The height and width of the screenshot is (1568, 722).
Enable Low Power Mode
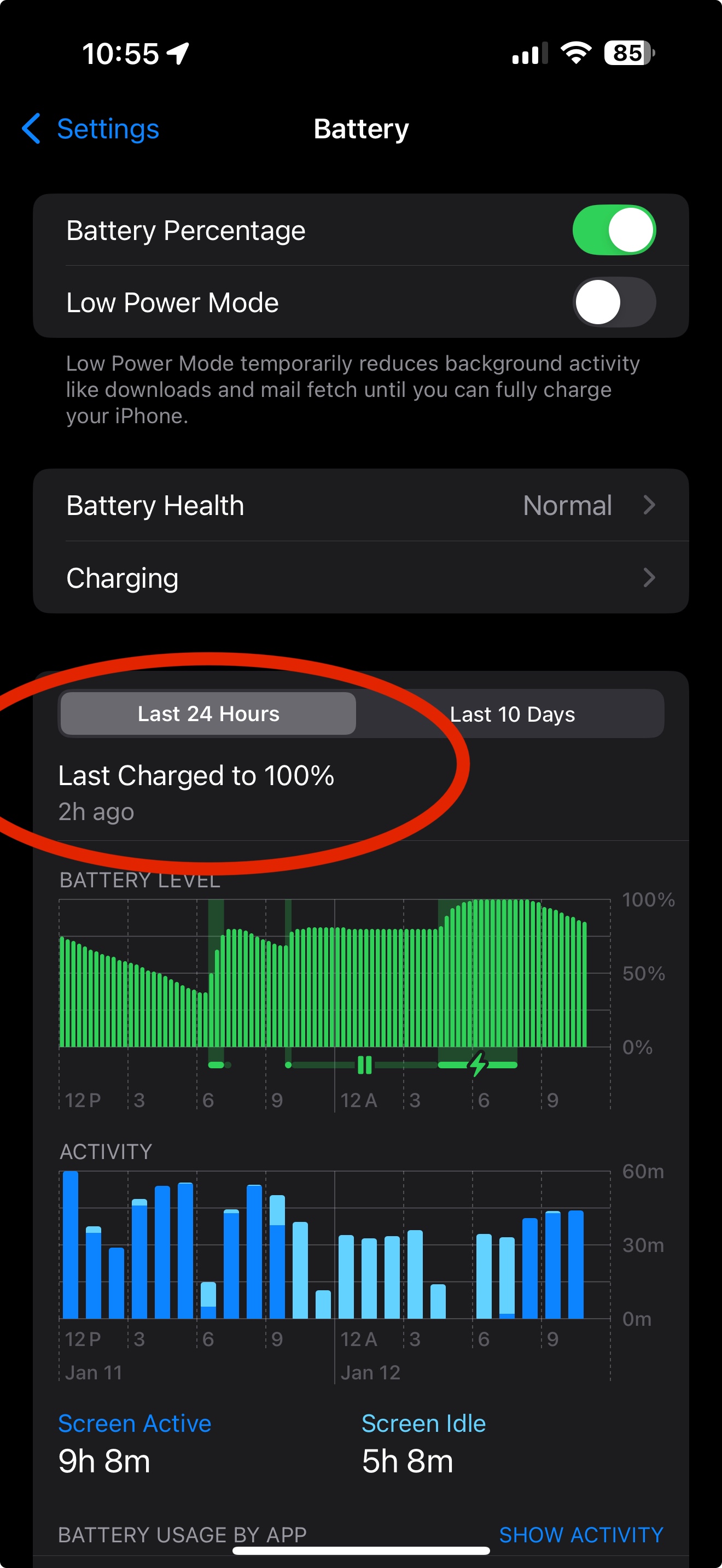point(614,302)
